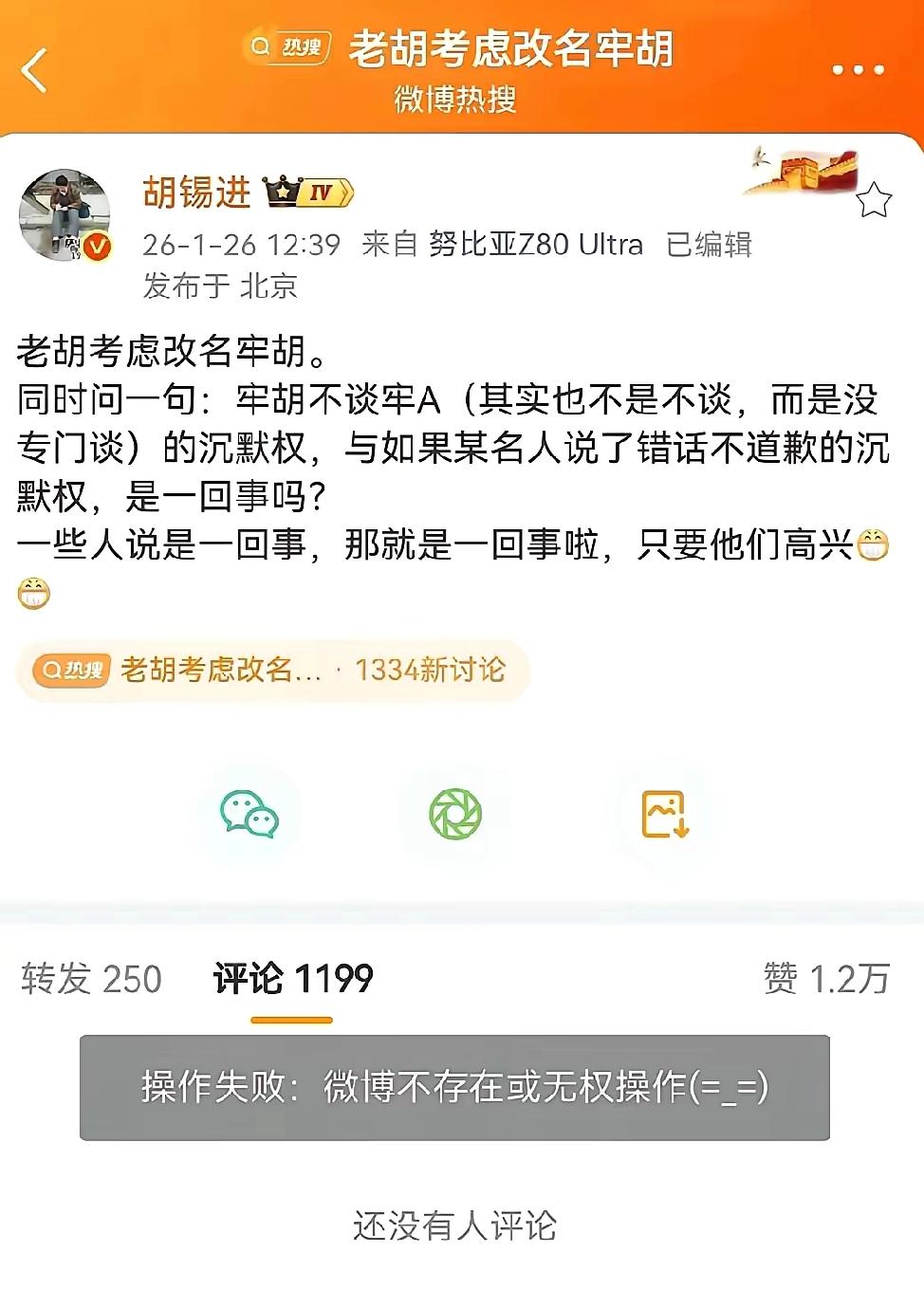Share the post to WeChat Moments
This screenshot has height=1308, width=924.
click(455, 814)
